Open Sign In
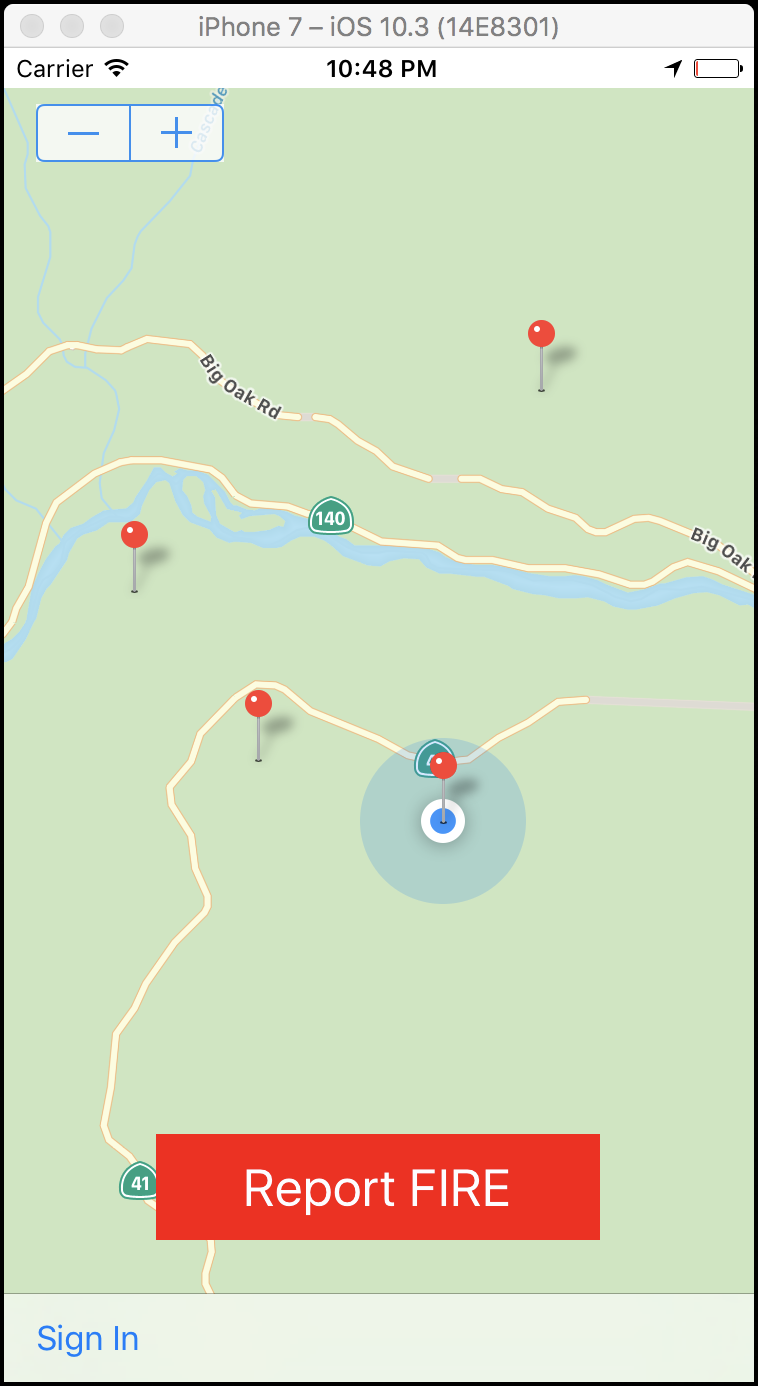 click(x=88, y=1338)
